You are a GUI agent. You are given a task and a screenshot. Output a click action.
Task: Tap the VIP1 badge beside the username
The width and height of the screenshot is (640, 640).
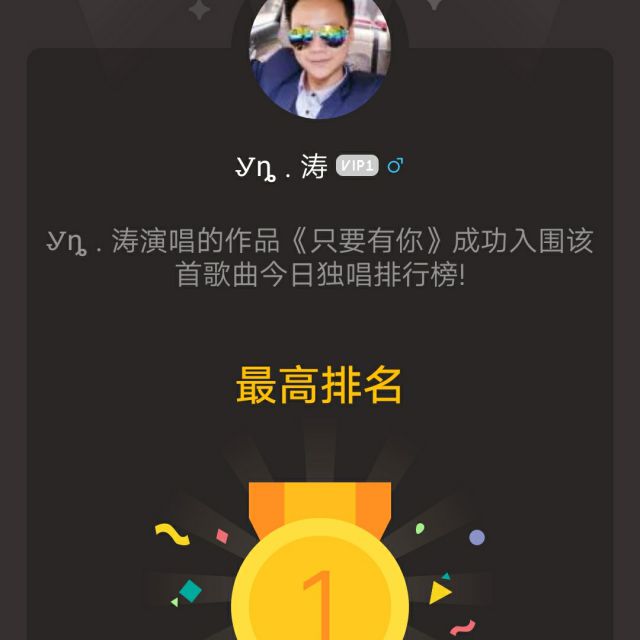pyautogui.click(x=357, y=167)
